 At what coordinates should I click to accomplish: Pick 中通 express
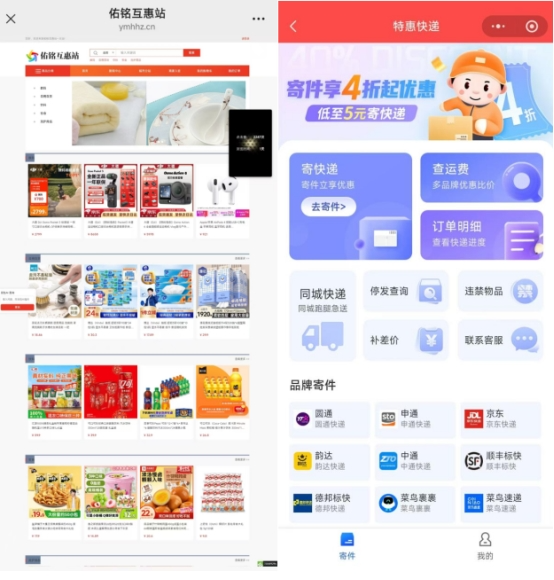(415, 462)
